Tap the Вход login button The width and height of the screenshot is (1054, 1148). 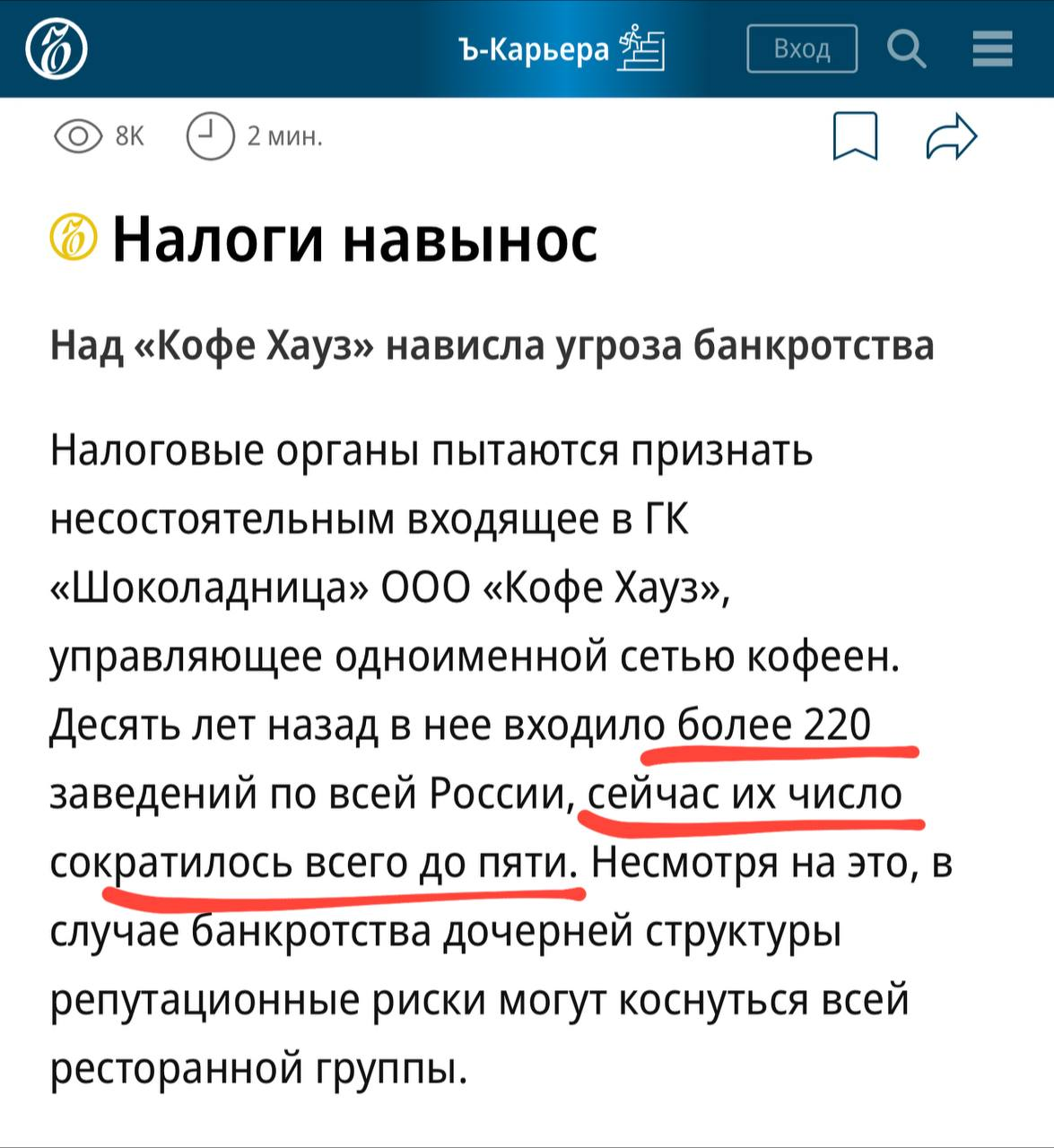[802, 48]
